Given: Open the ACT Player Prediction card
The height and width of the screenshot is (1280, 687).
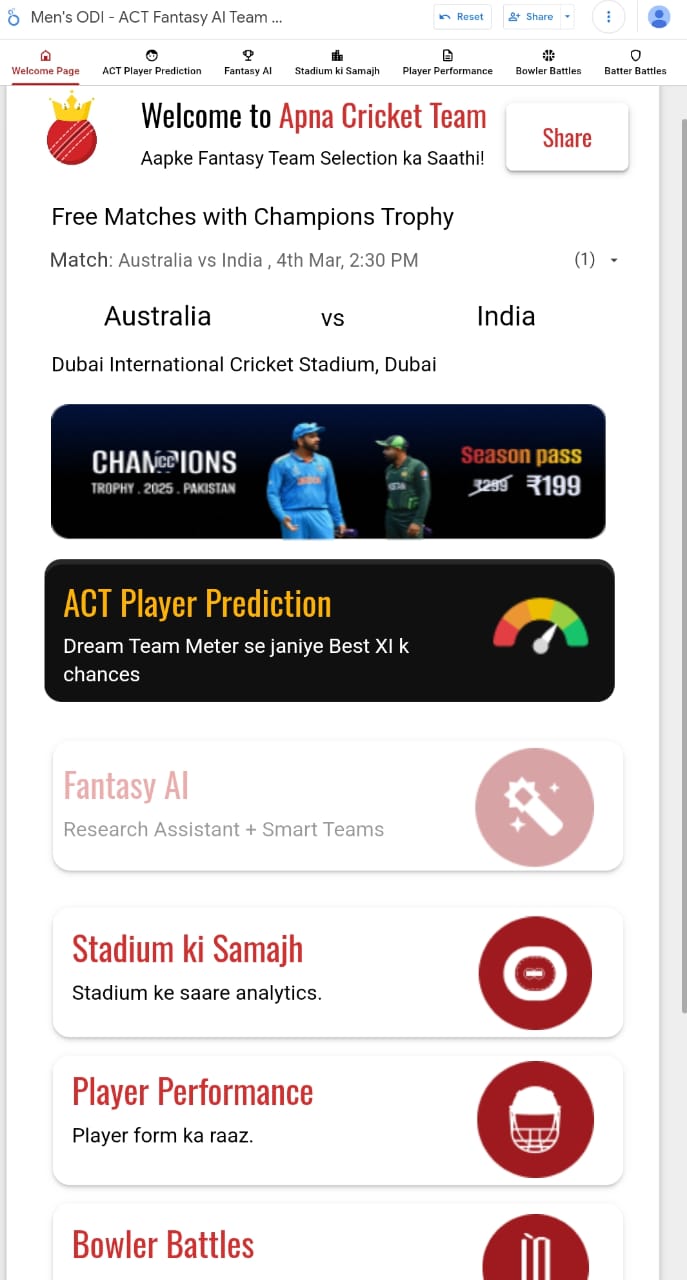Looking at the screenshot, I should (x=329, y=630).
